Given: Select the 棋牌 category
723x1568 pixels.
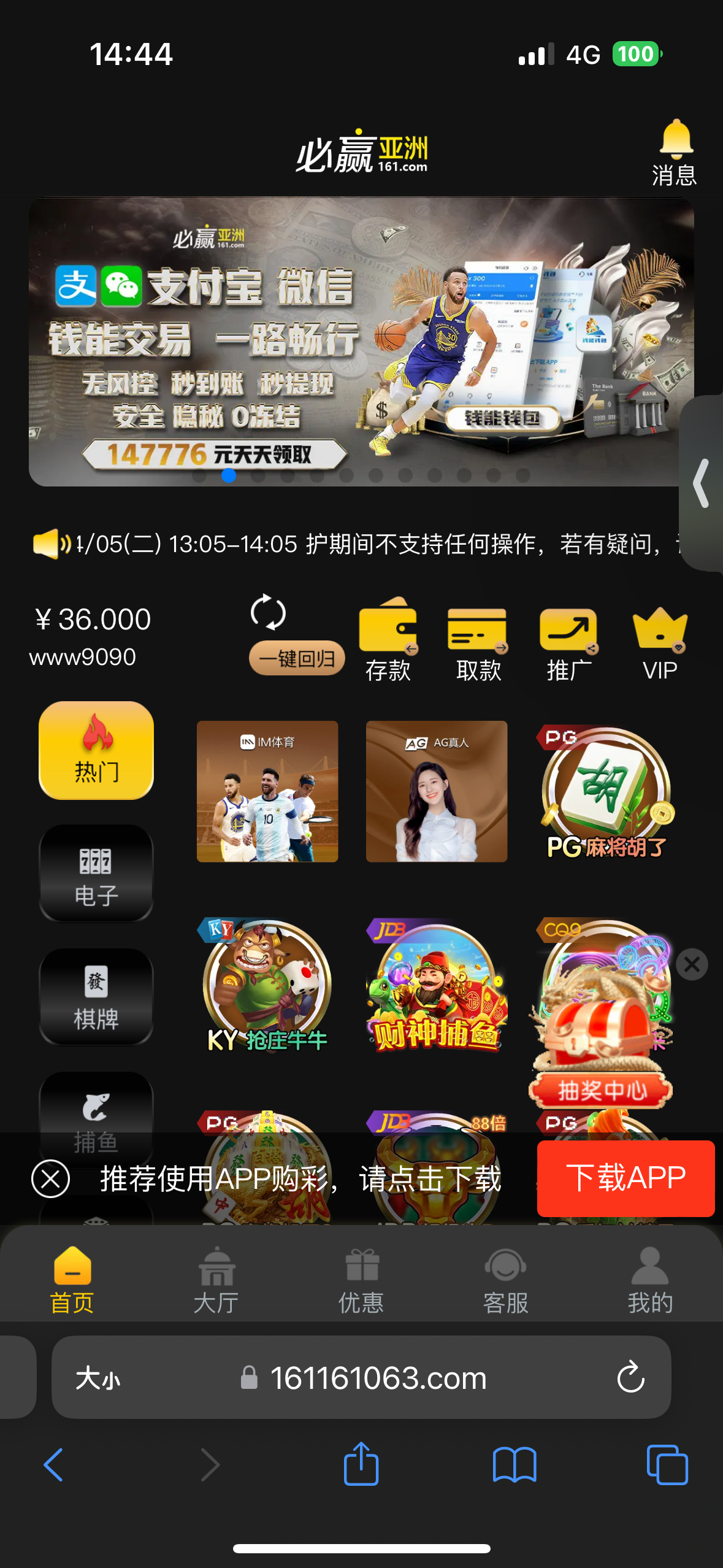Looking at the screenshot, I should tap(96, 996).
